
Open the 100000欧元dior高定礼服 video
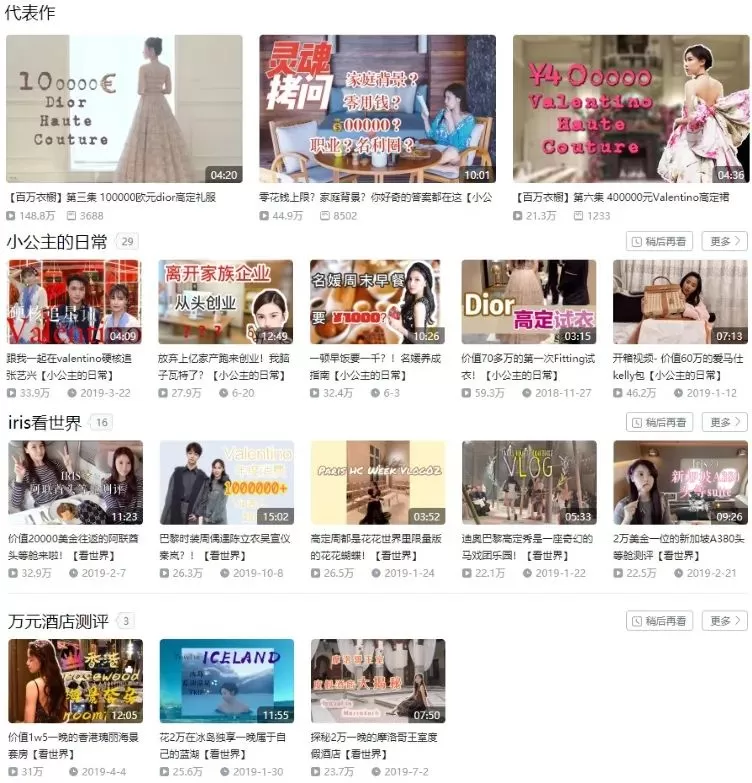(x=124, y=109)
